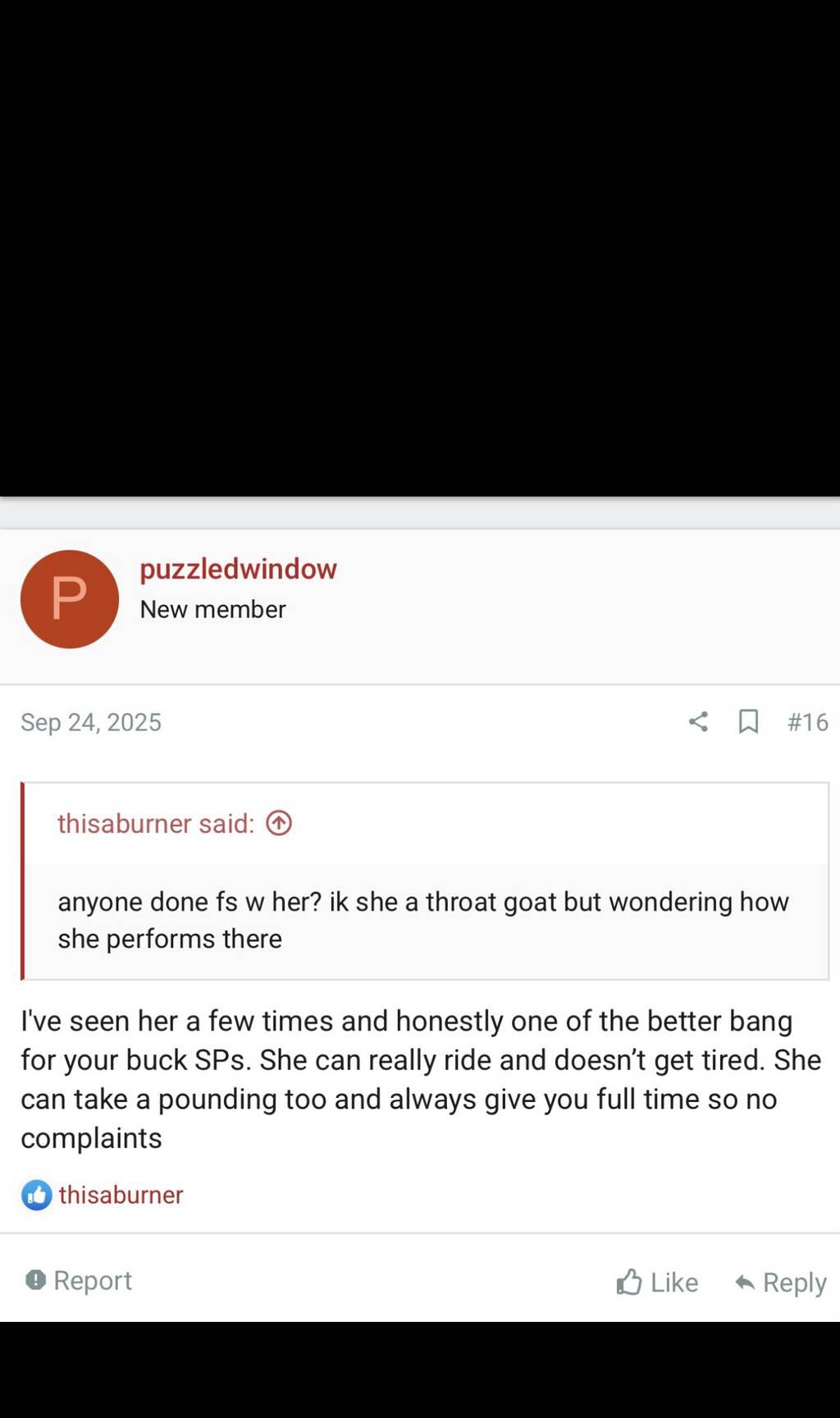Open the Sep 24, 2025 timestamp link
Screen dimensions: 840x1418
91,722
